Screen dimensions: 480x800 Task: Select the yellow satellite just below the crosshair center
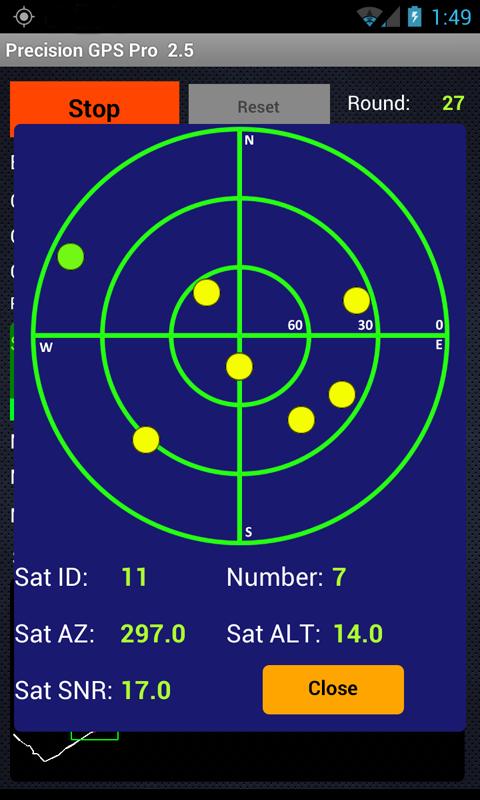click(239, 366)
